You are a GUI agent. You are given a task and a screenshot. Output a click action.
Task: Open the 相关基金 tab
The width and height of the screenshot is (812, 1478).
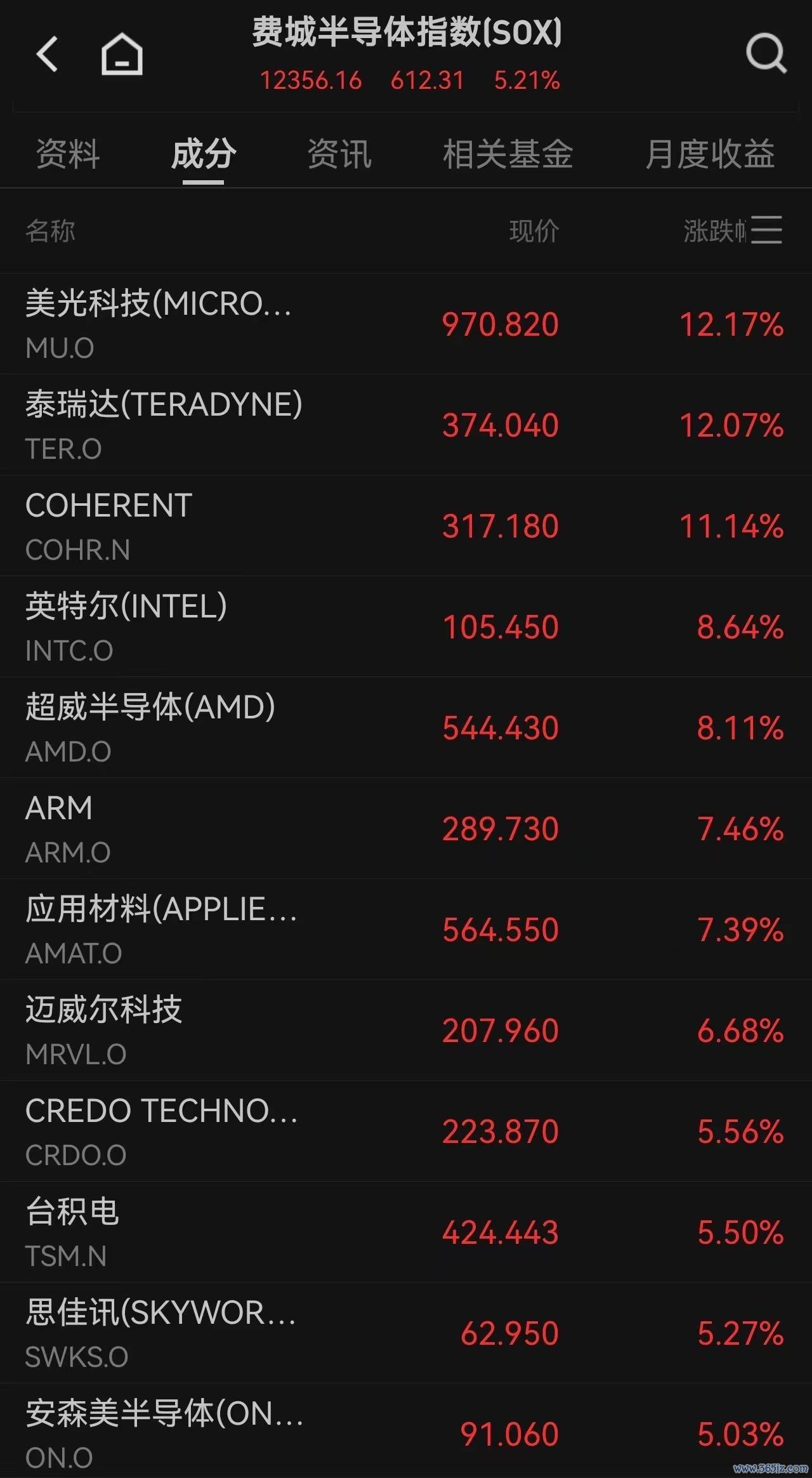[x=508, y=154]
